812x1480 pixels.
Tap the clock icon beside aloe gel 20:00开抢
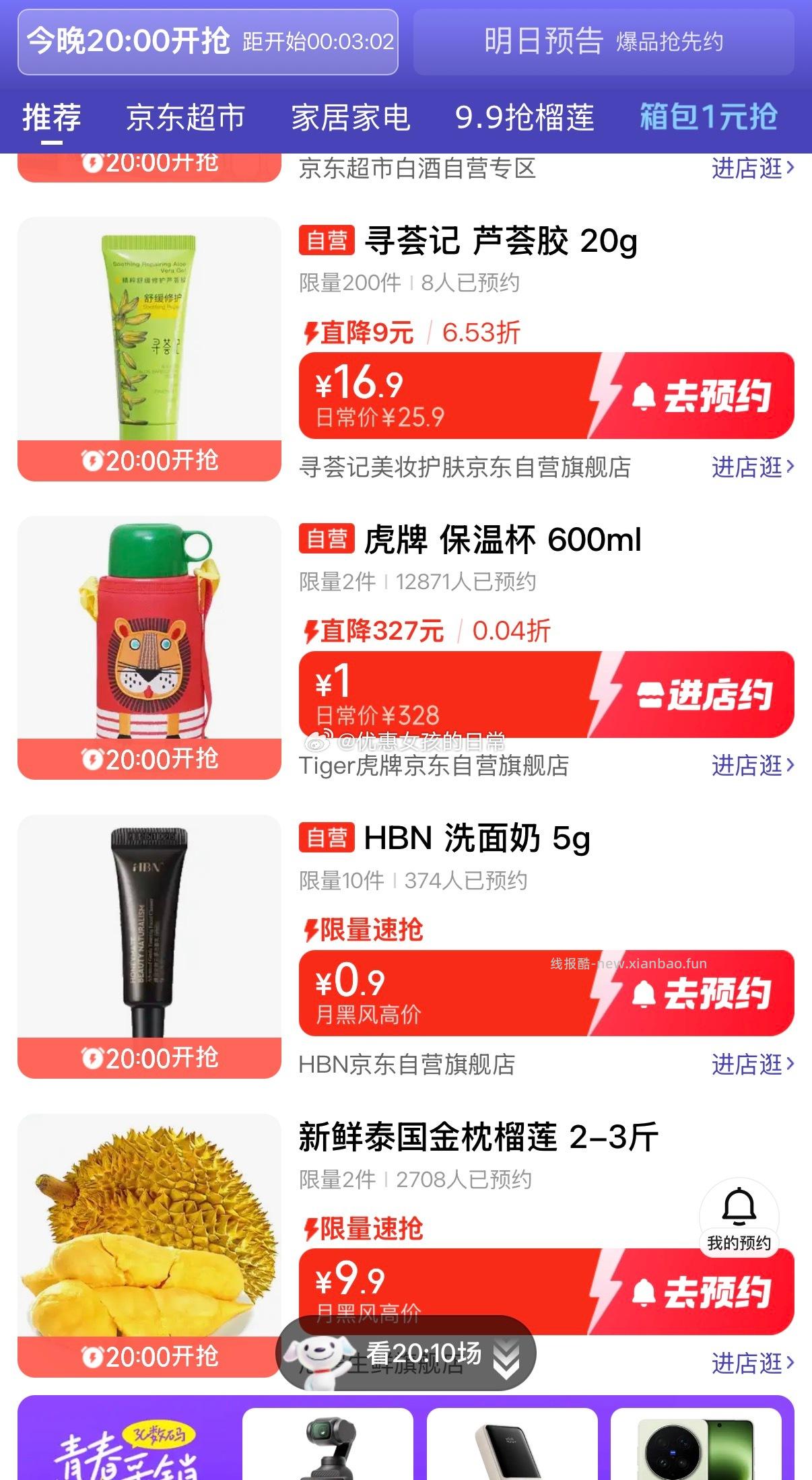coord(93,460)
